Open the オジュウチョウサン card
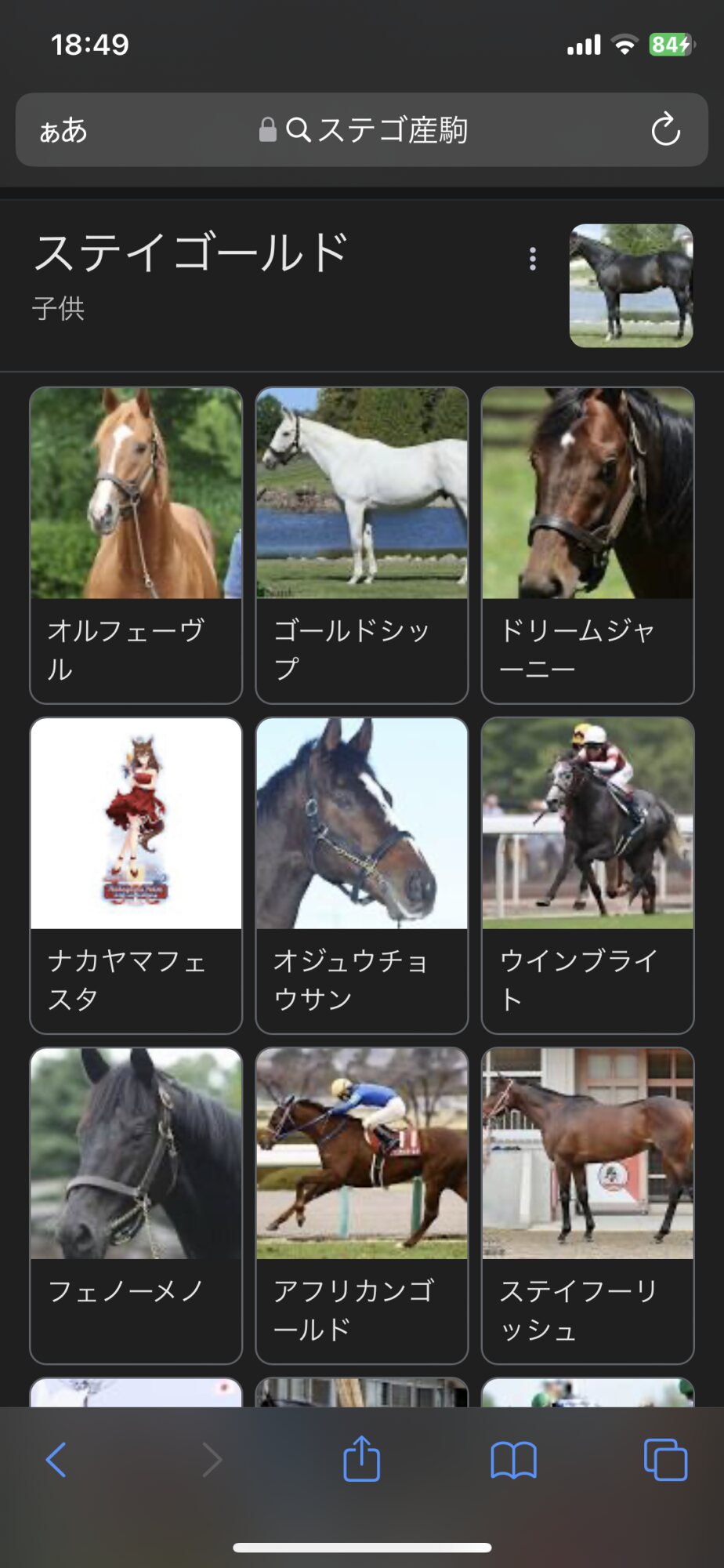Image resolution: width=724 pixels, height=1568 pixels. [361, 875]
